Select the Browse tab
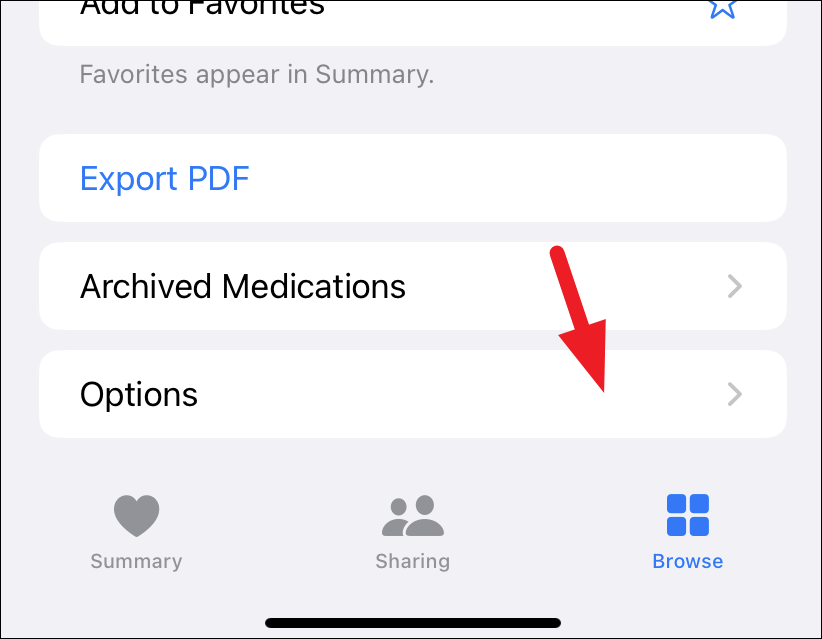 tap(687, 532)
